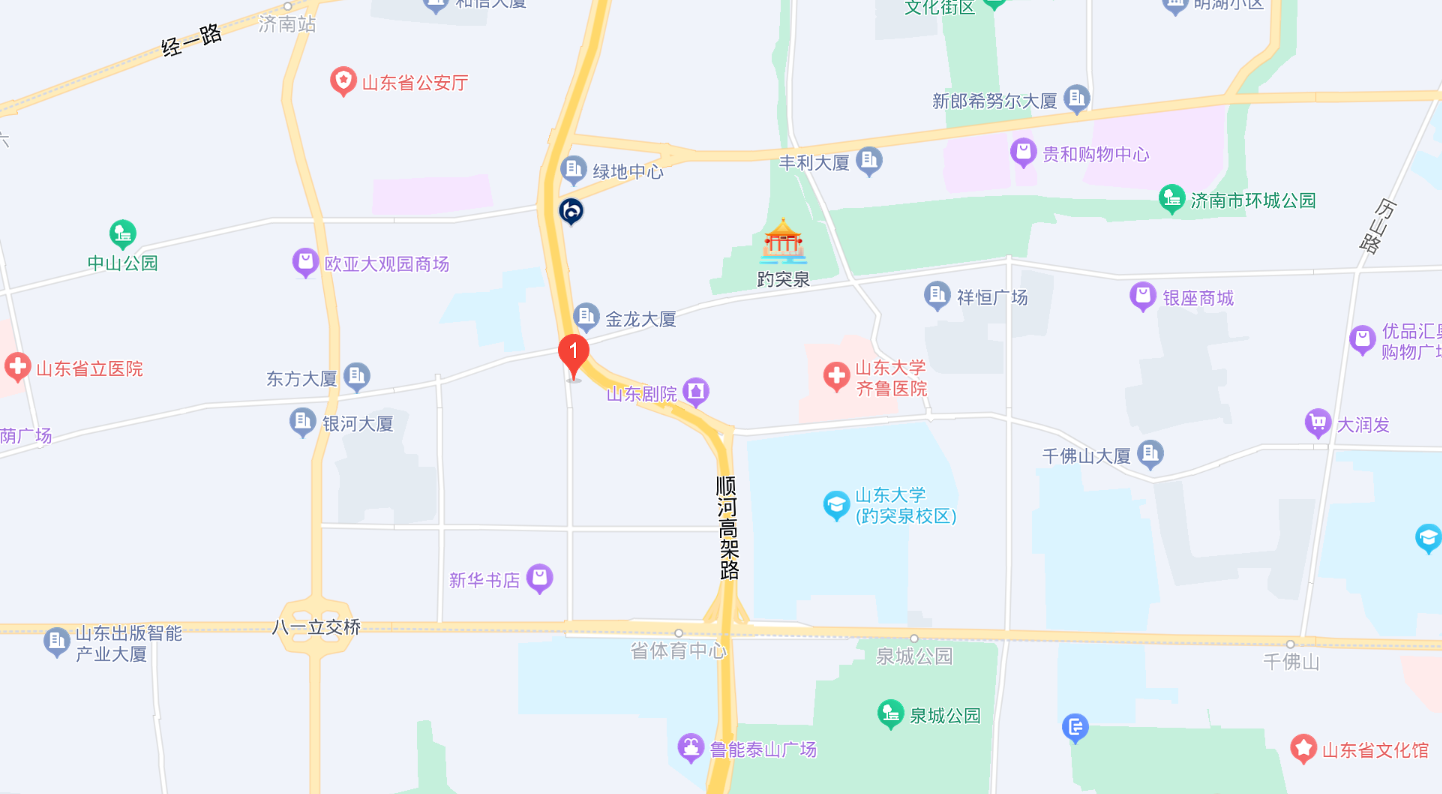Tap the 山东省文化馆 marker

(x=1303, y=748)
